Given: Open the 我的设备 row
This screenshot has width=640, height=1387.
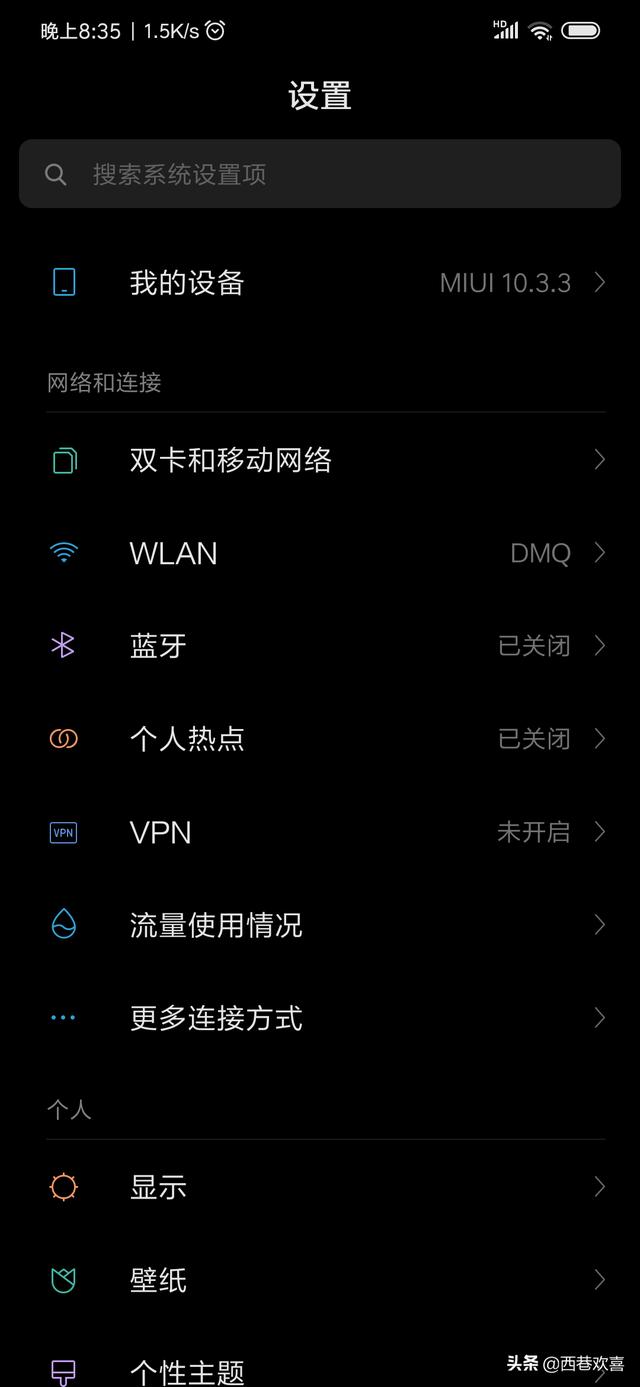Looking at the screenshot, I should pos(320,283).
